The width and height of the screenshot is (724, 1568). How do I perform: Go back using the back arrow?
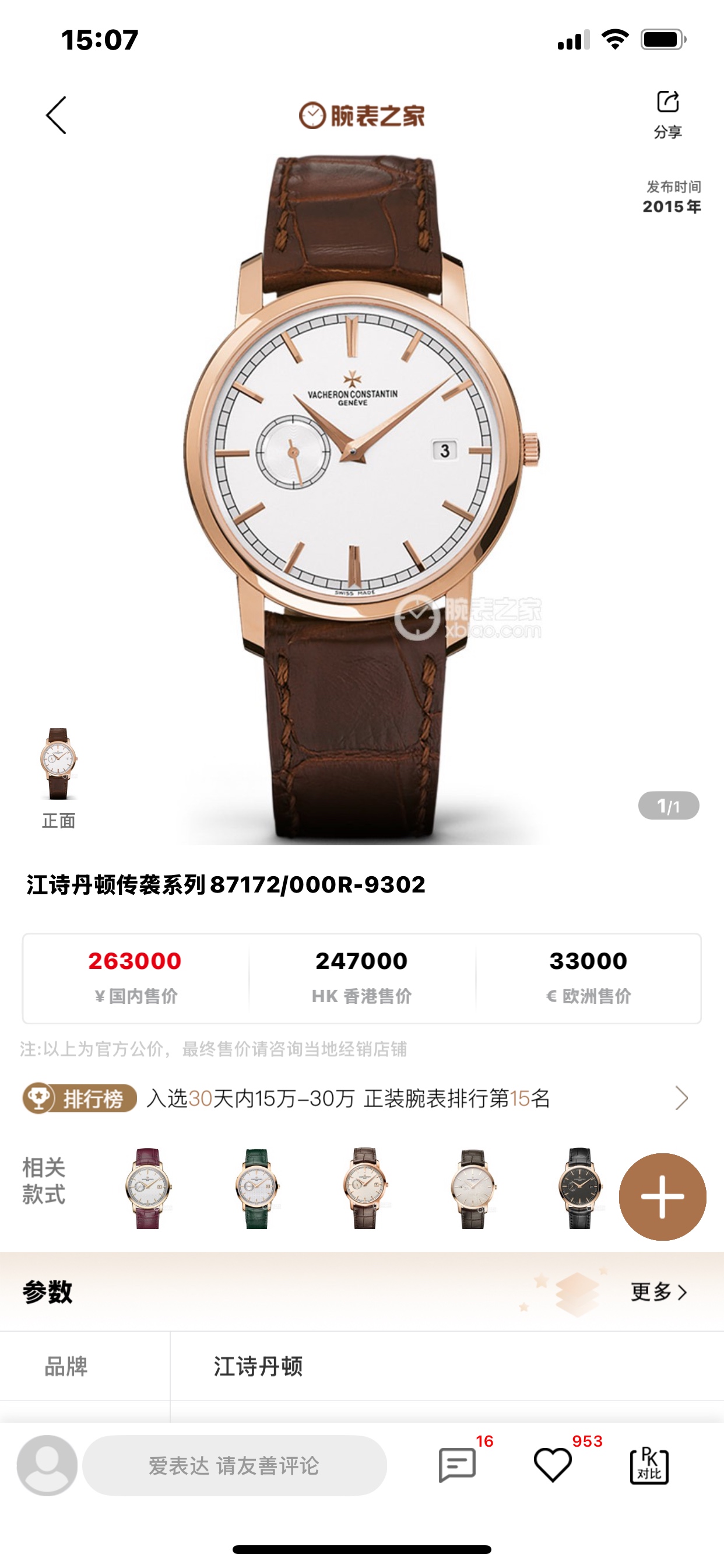56,115
